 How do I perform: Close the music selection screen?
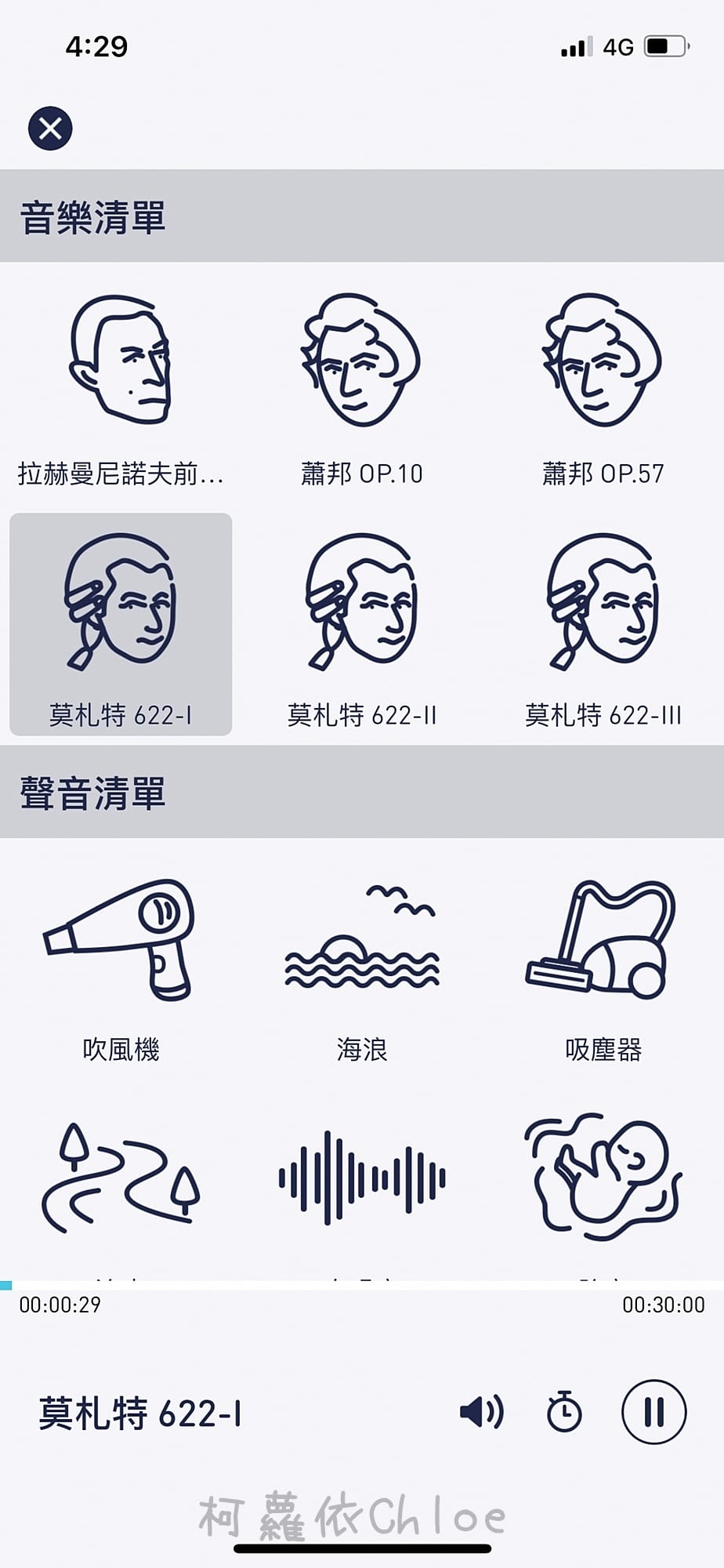50,127
